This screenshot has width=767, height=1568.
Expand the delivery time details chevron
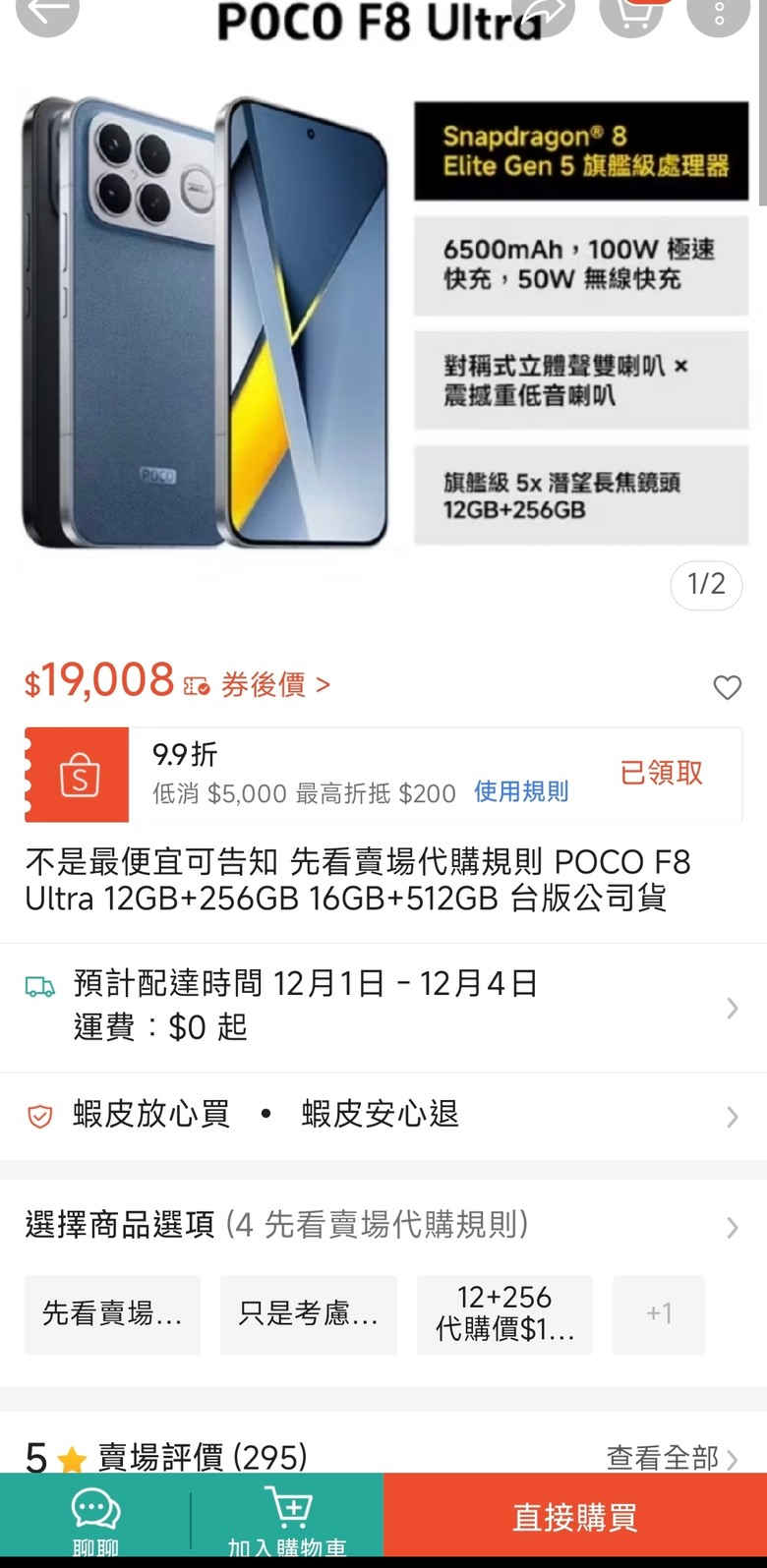click(732, 1008)
